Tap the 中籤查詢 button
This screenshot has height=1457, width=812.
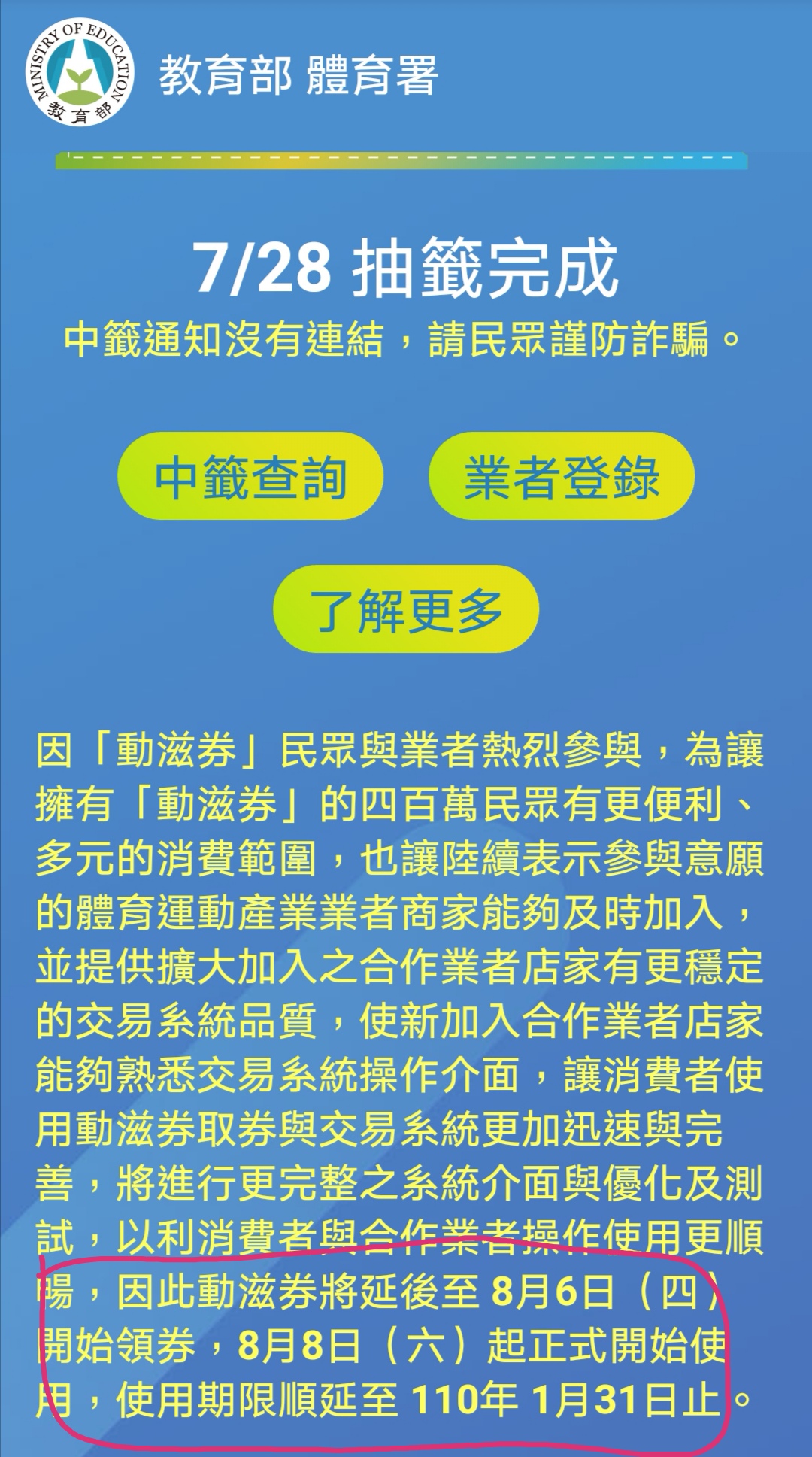coord(250,477)
